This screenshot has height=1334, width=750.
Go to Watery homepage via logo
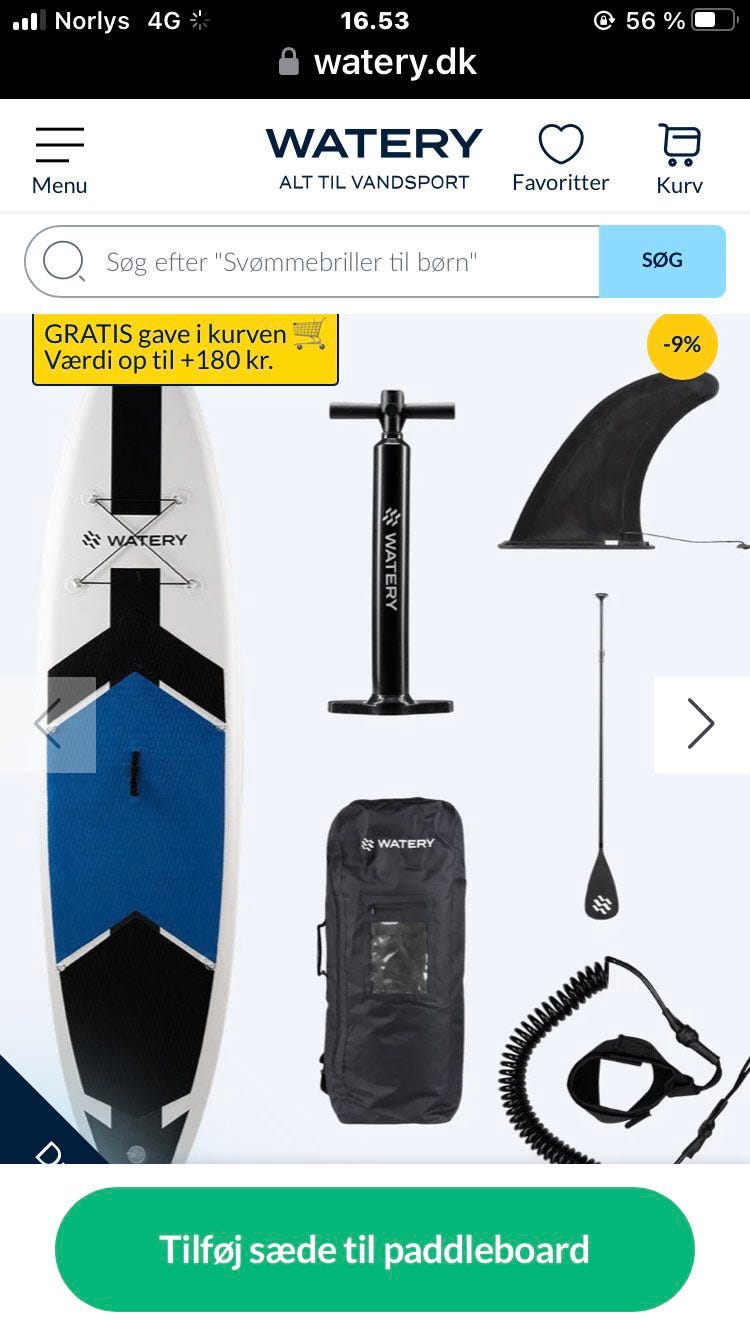coord(374,158)
